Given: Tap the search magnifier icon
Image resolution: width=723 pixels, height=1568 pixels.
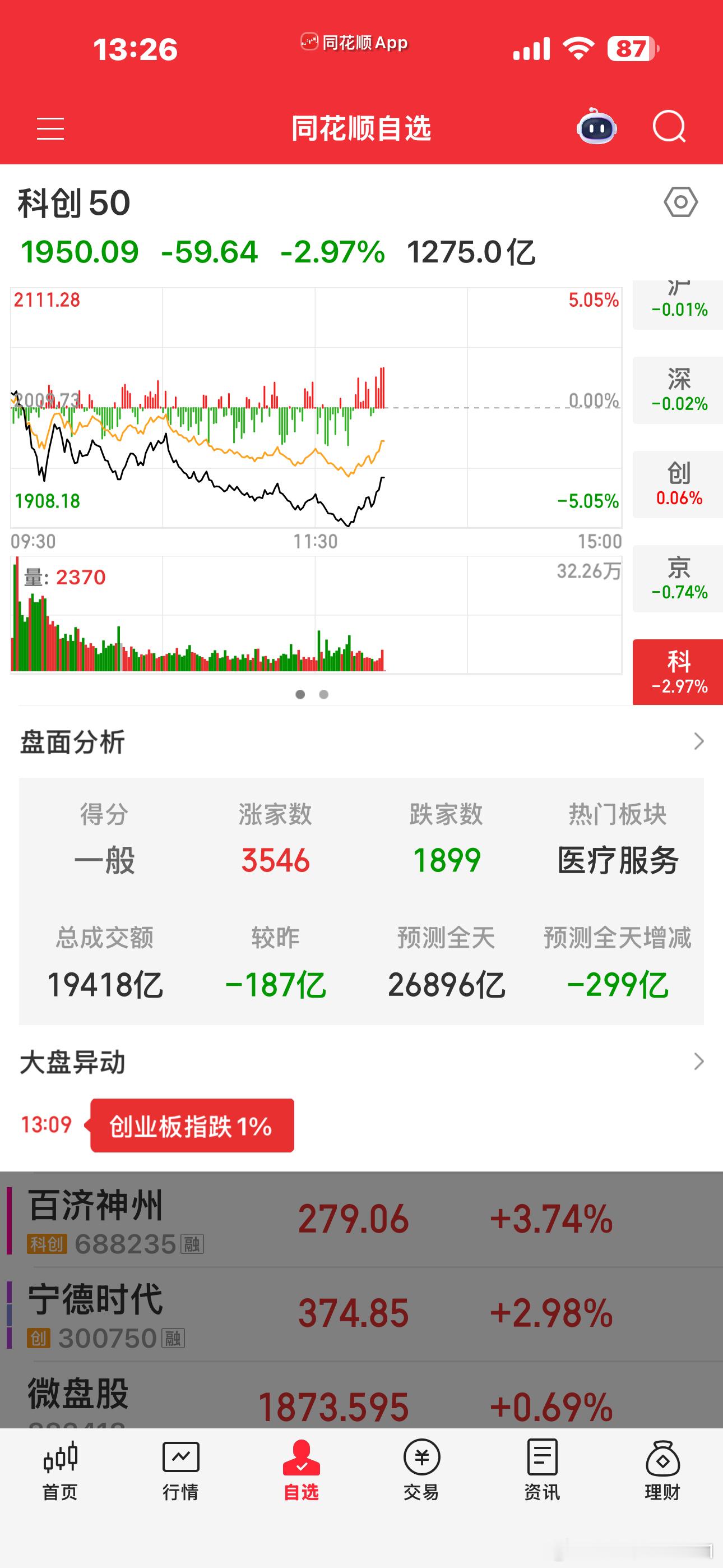Looking at the screenshot, I should click(x=669, y=127).
